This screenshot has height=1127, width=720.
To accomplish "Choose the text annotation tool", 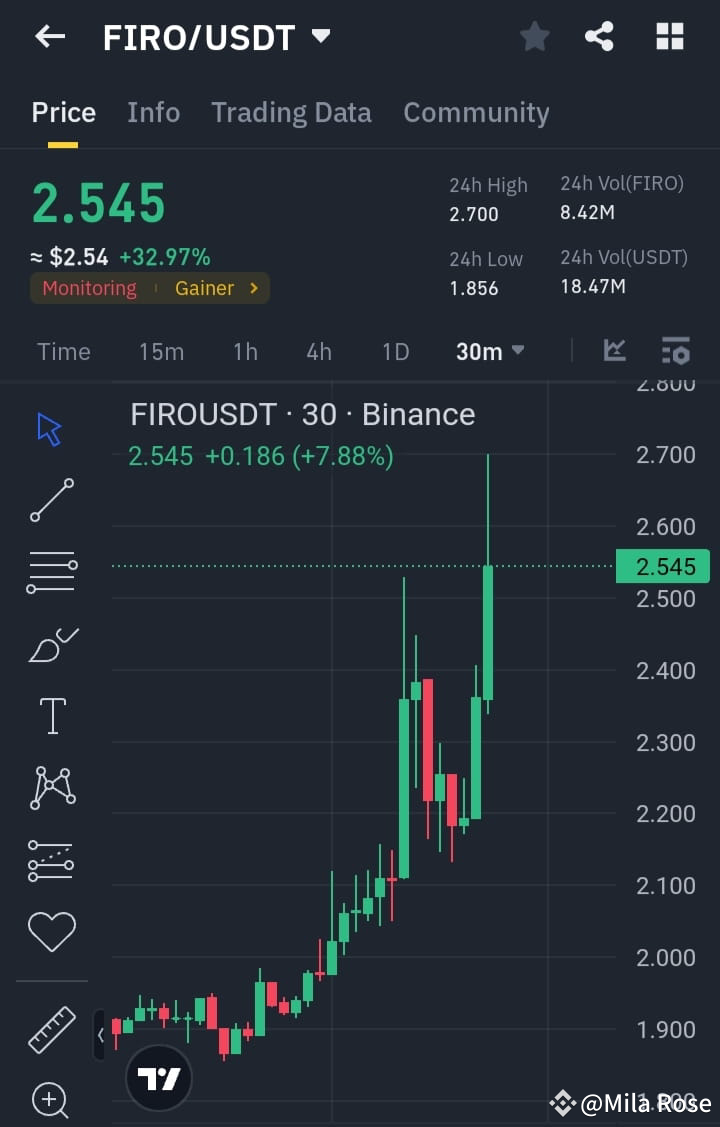I will point(50,716).
